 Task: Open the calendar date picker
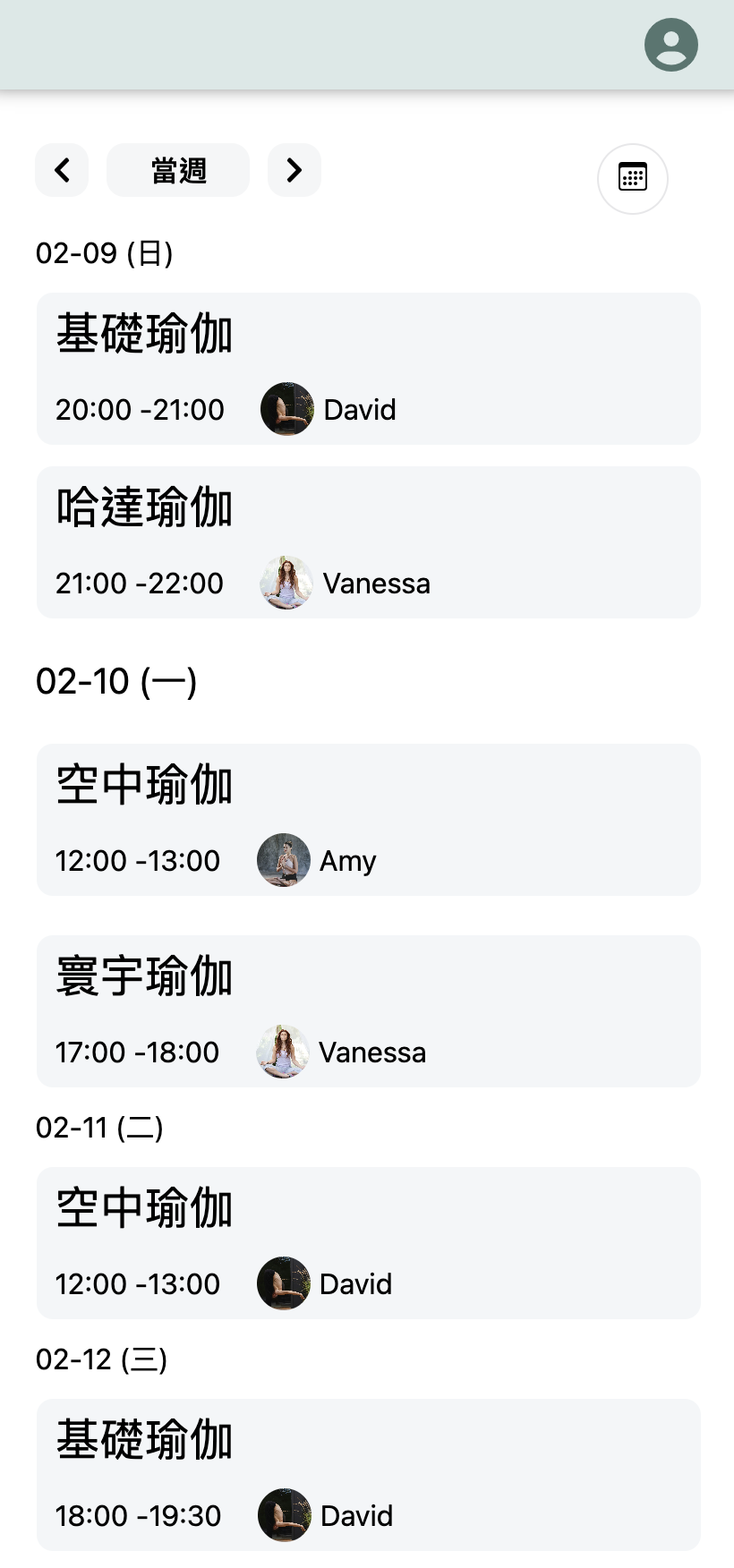tap(632, 178)
